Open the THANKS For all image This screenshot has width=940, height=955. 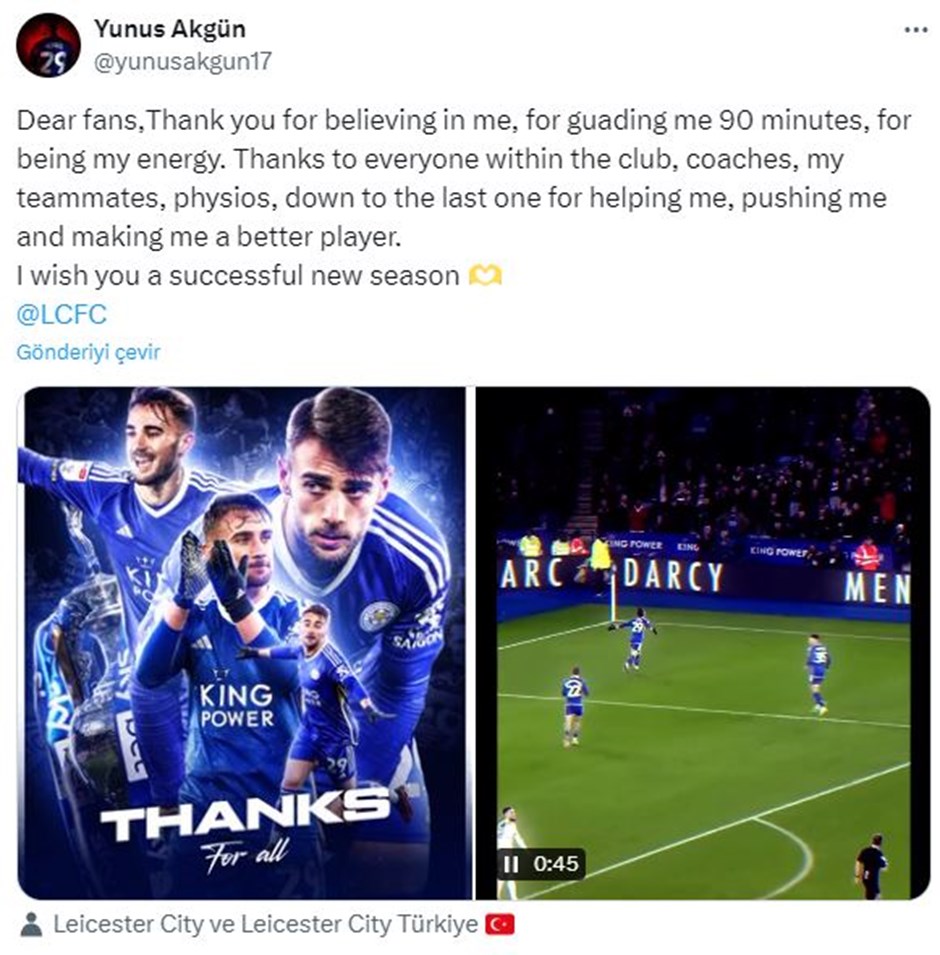tap(245, 640)
